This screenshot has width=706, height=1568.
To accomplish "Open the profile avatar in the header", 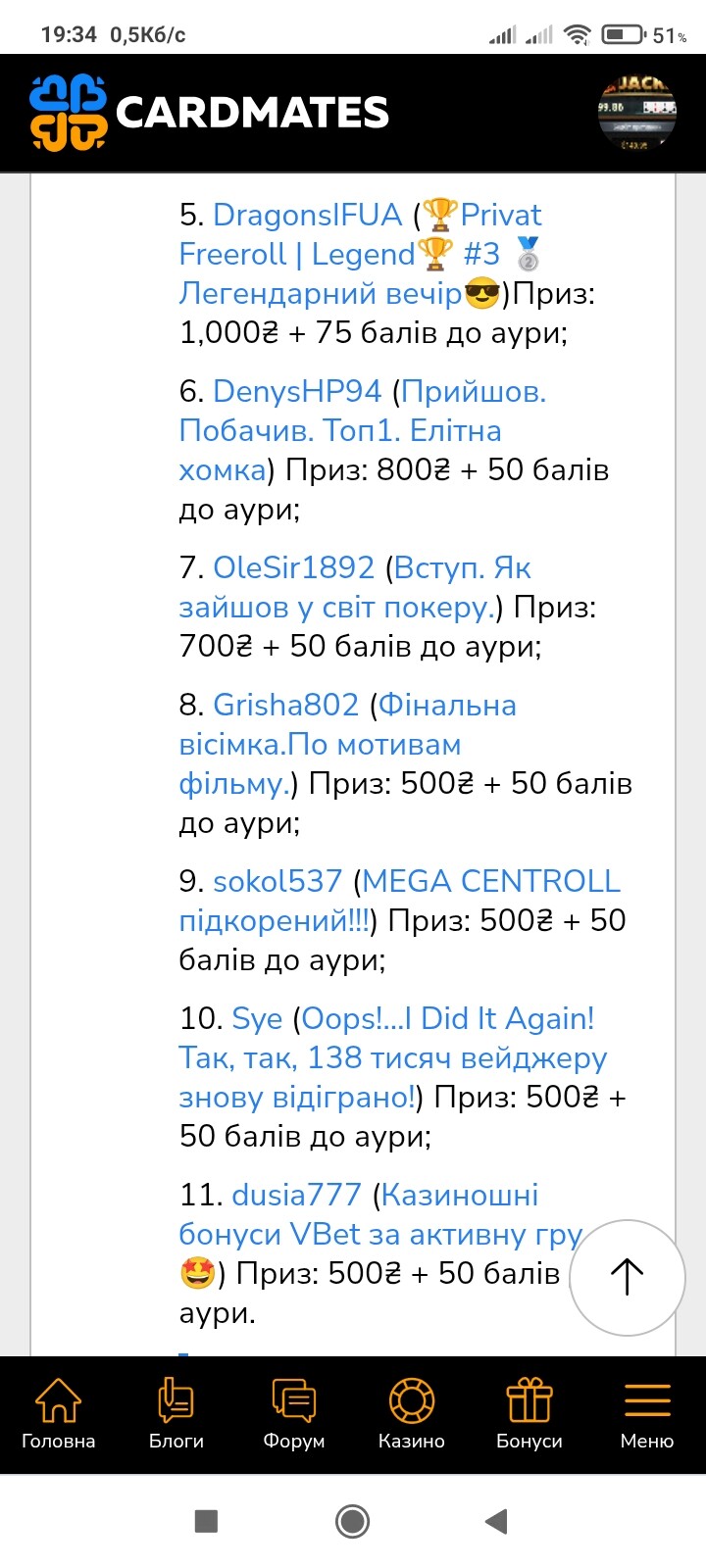I will point(637,113).
